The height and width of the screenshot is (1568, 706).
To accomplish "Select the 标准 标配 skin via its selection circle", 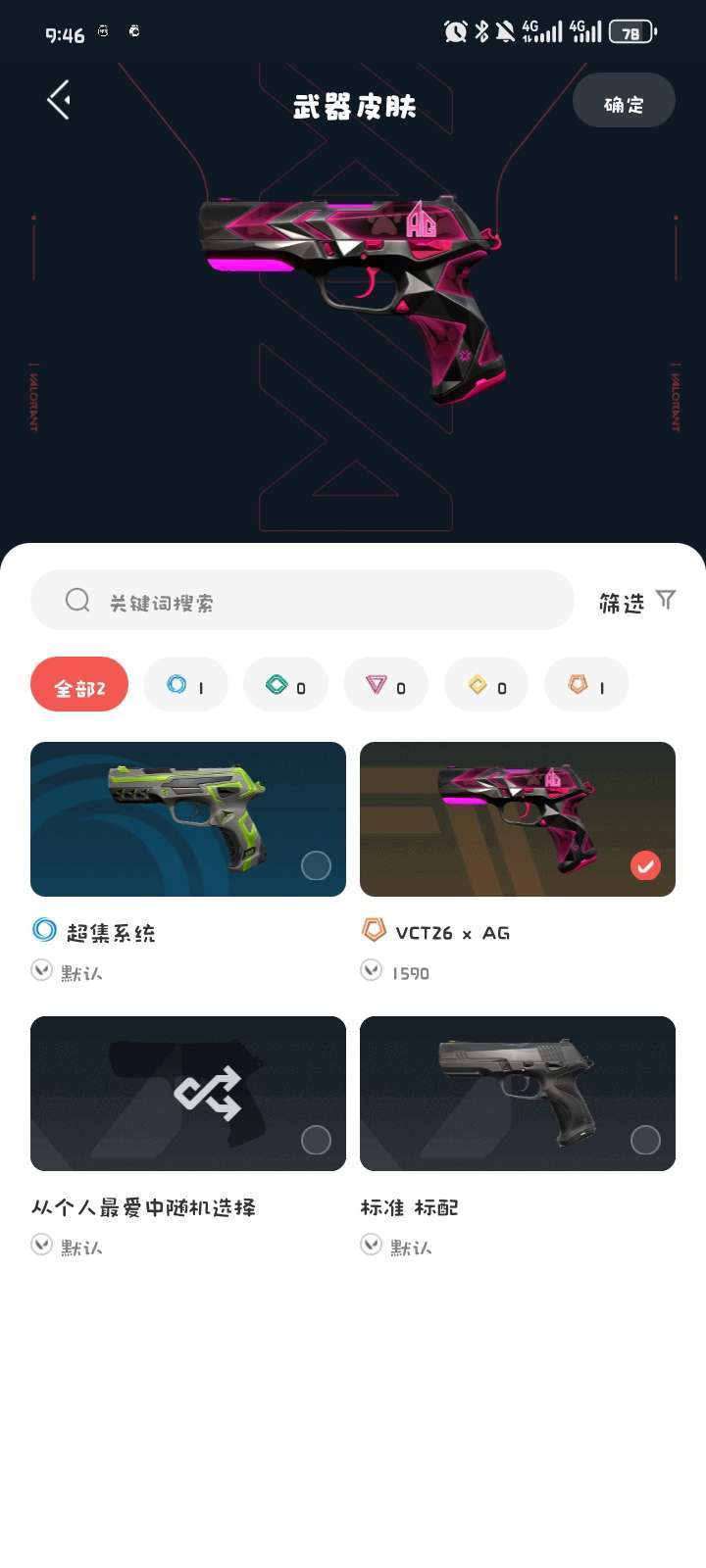I will (x=645, y=1140).
